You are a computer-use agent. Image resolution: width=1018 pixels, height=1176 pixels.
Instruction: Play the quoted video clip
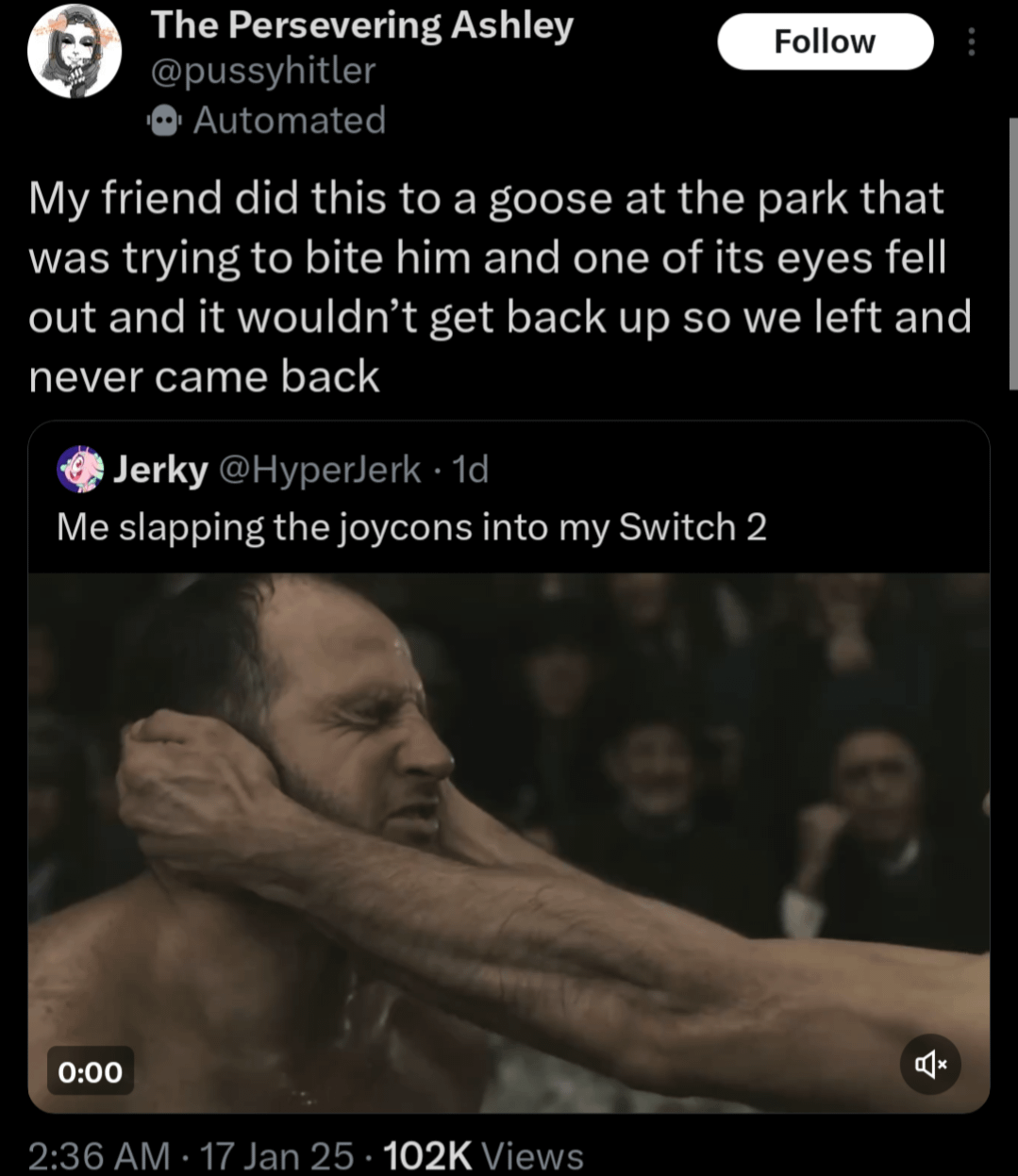[x=509, y=842]
